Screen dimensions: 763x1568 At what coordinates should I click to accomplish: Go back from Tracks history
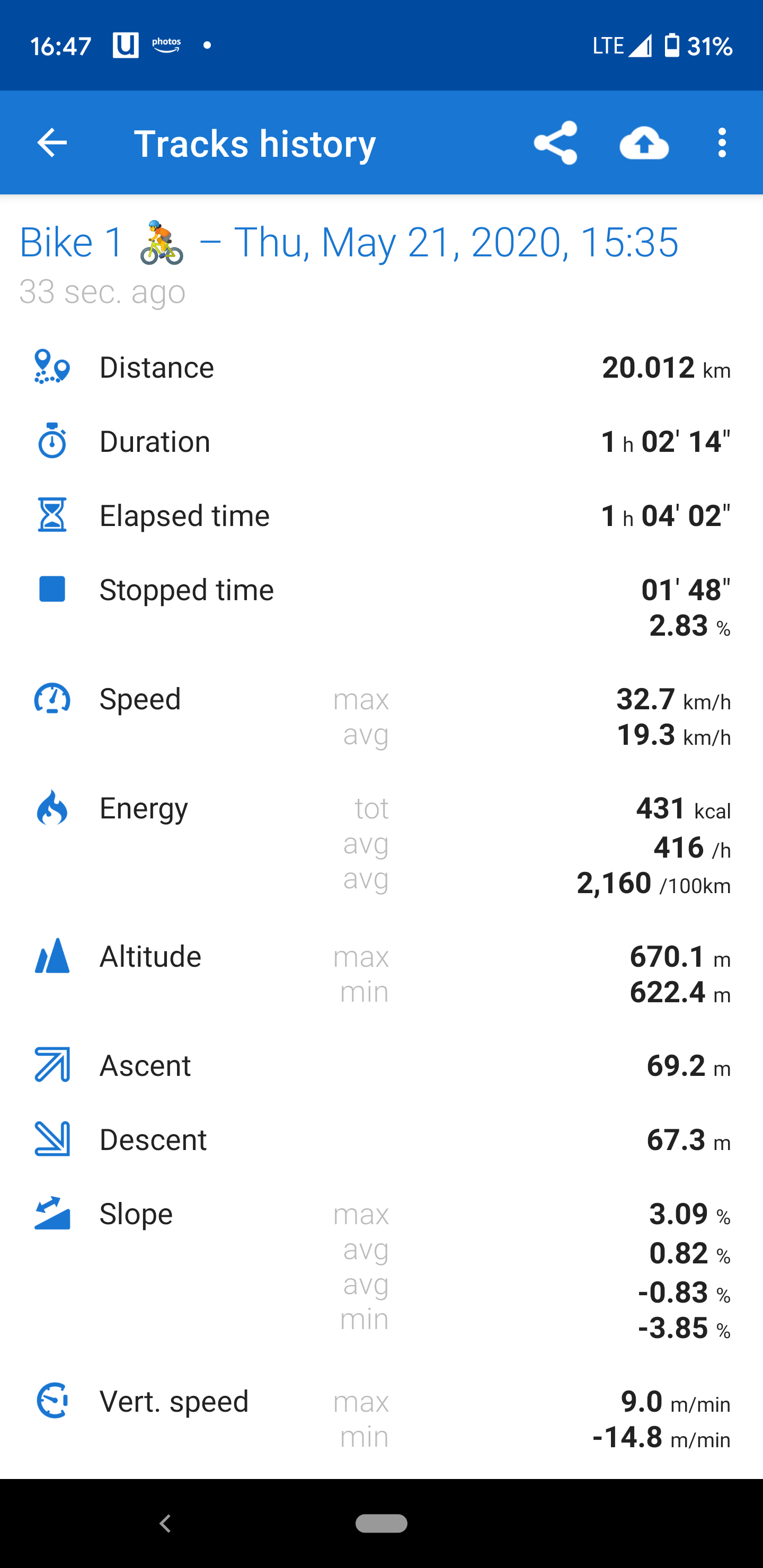[52, 143]
